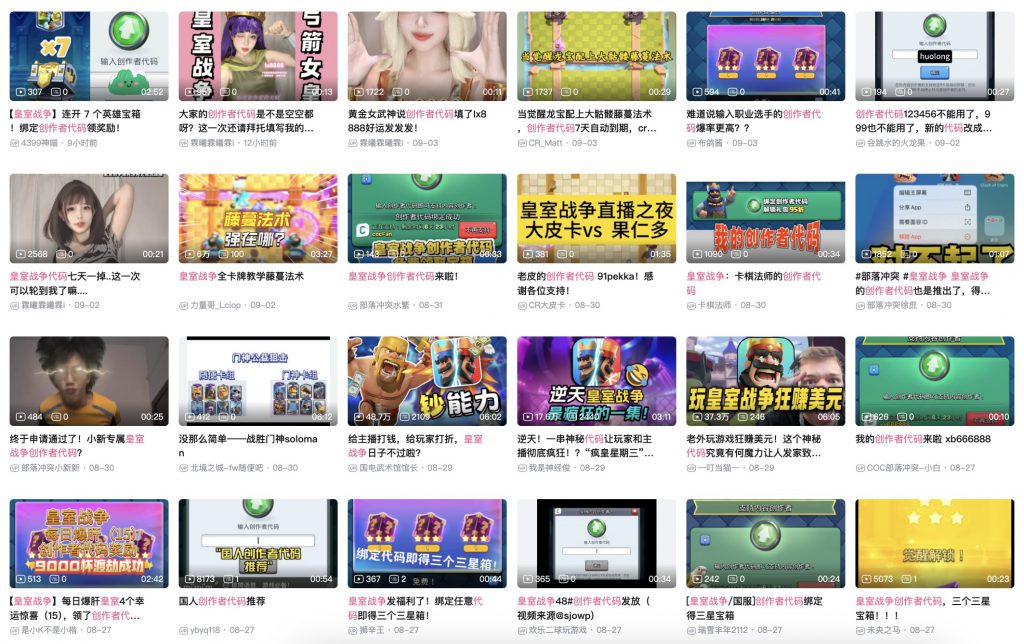Screen dimensions: 1024x644
Task: Open 皇室战争48#创作者代码发放 video
Action: 596,543
